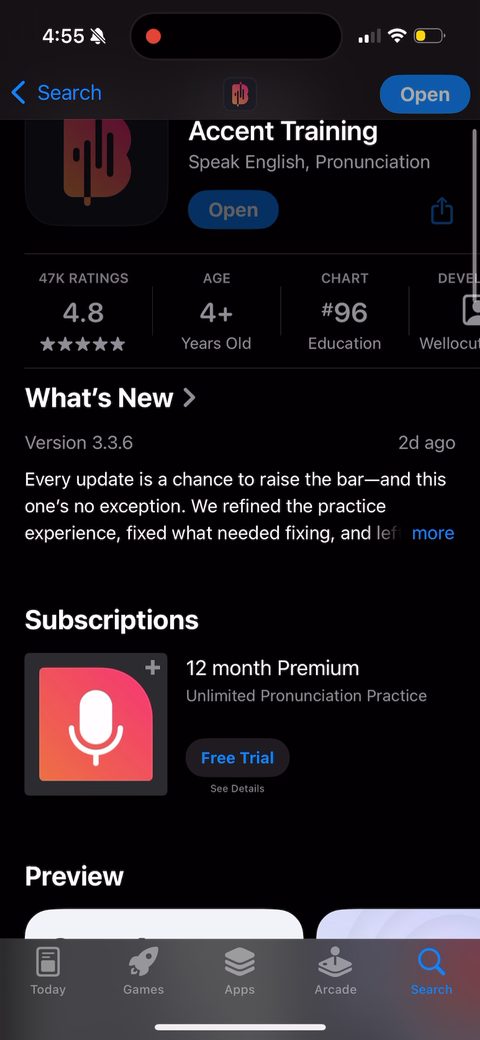Viewport: 480px width, 1040px height.
Task: Switch to the Games tab
Action: (143, 971)
